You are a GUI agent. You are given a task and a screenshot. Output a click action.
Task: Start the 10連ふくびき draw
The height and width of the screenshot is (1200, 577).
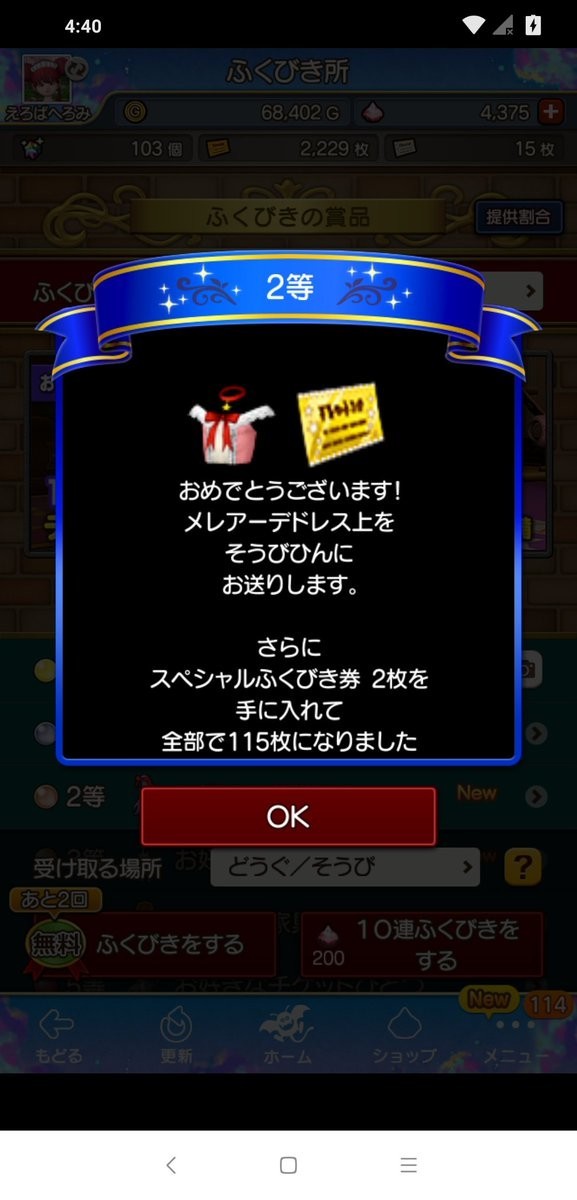(x=422, y=944)
